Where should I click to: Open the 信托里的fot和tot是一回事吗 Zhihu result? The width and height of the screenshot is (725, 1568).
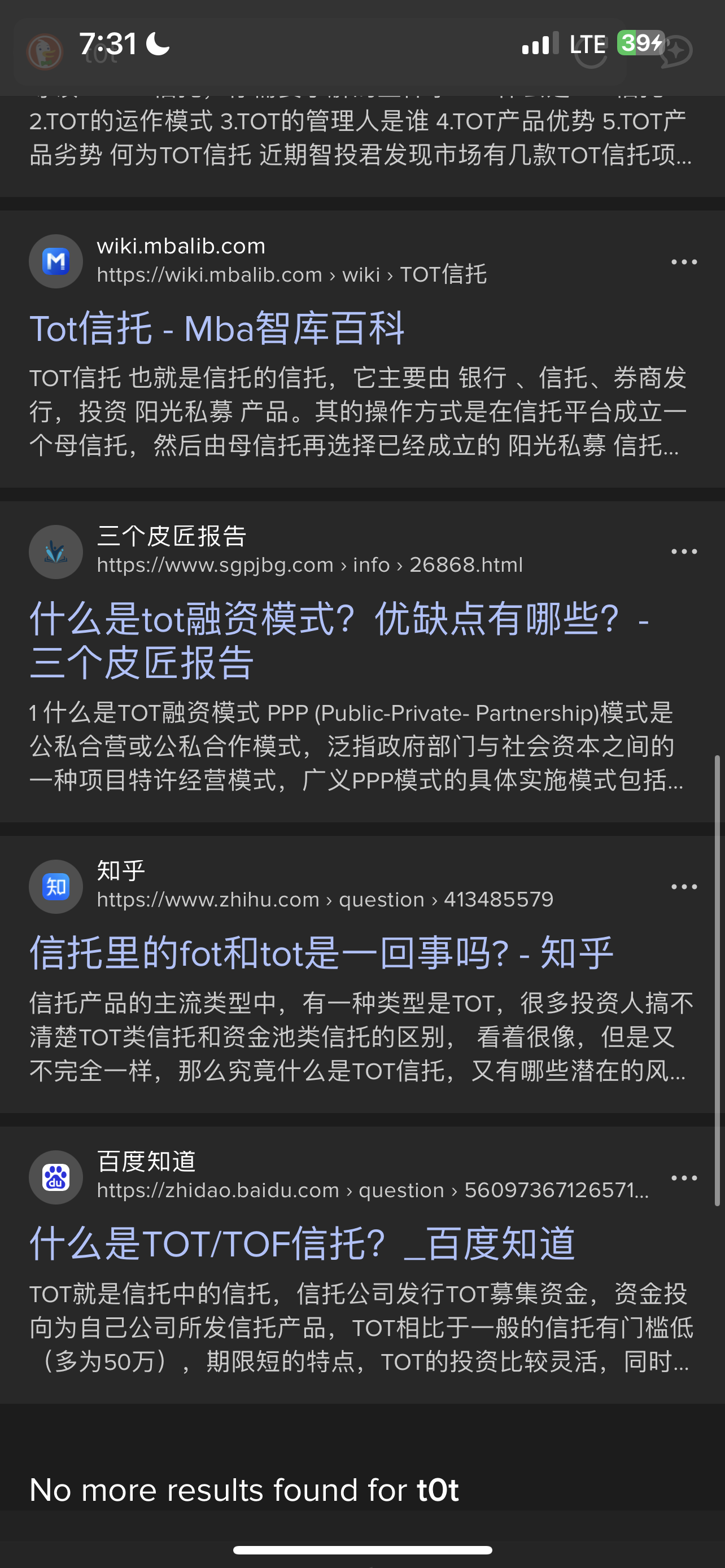click(x=321, y=953)
